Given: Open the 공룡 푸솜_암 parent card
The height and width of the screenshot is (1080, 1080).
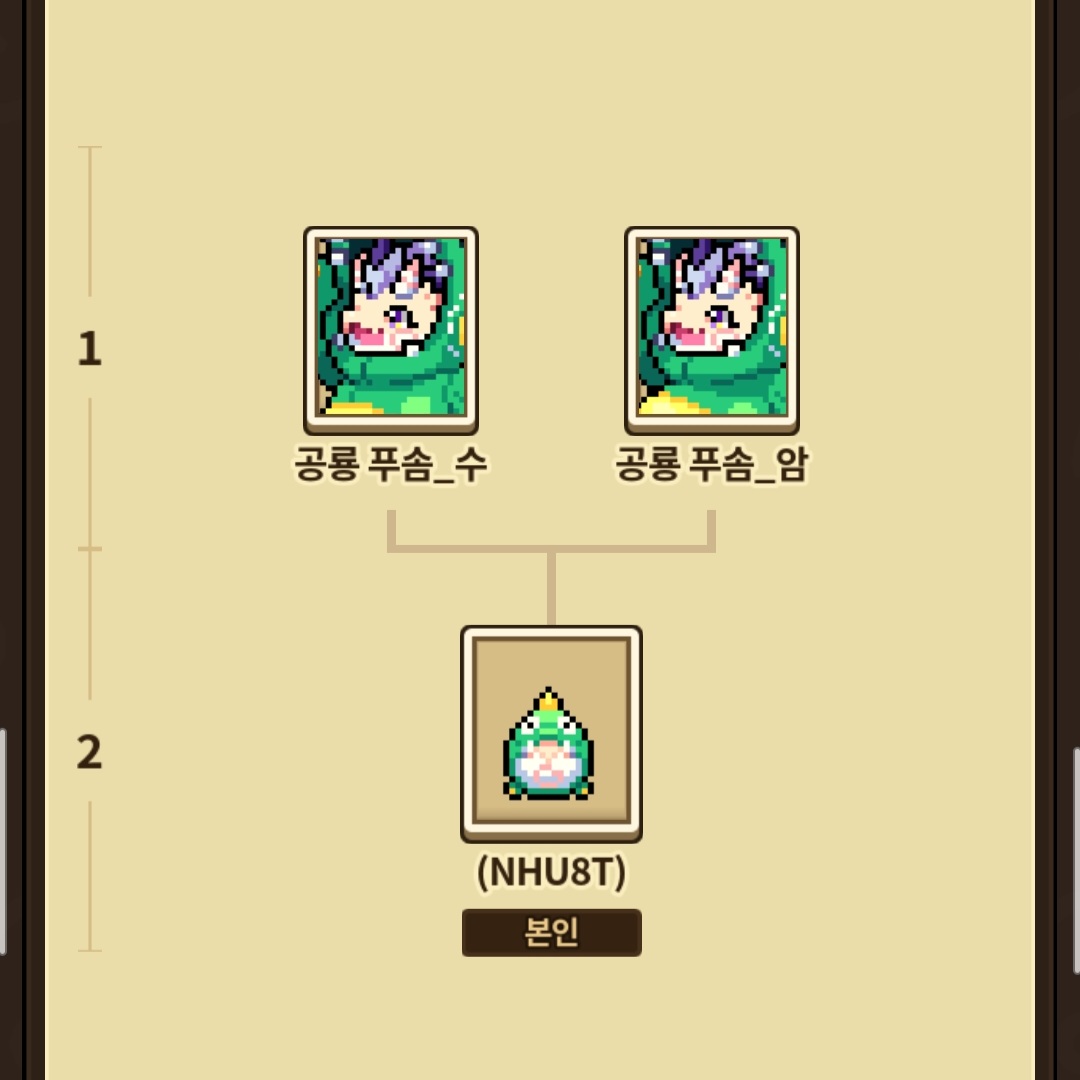Looking at the screenshot, I should (x=712, y=331).
